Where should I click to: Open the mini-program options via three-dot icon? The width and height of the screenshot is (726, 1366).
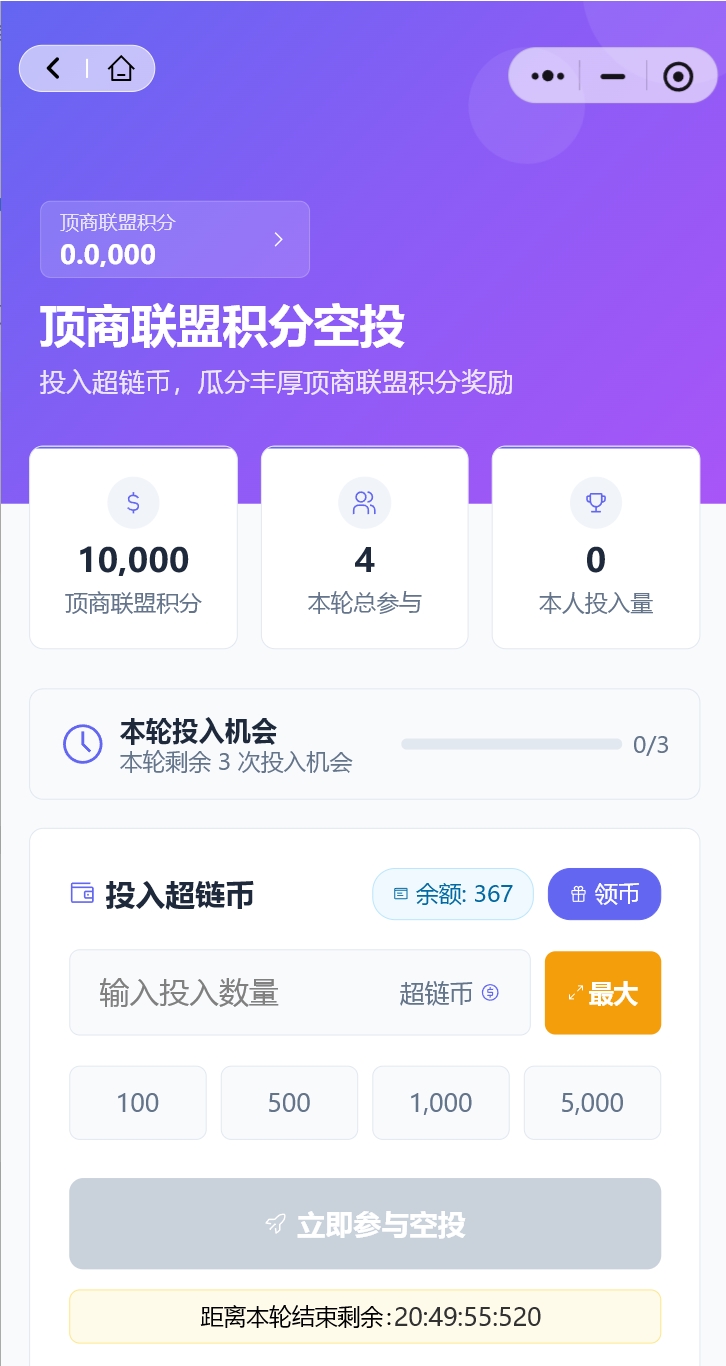546,74
